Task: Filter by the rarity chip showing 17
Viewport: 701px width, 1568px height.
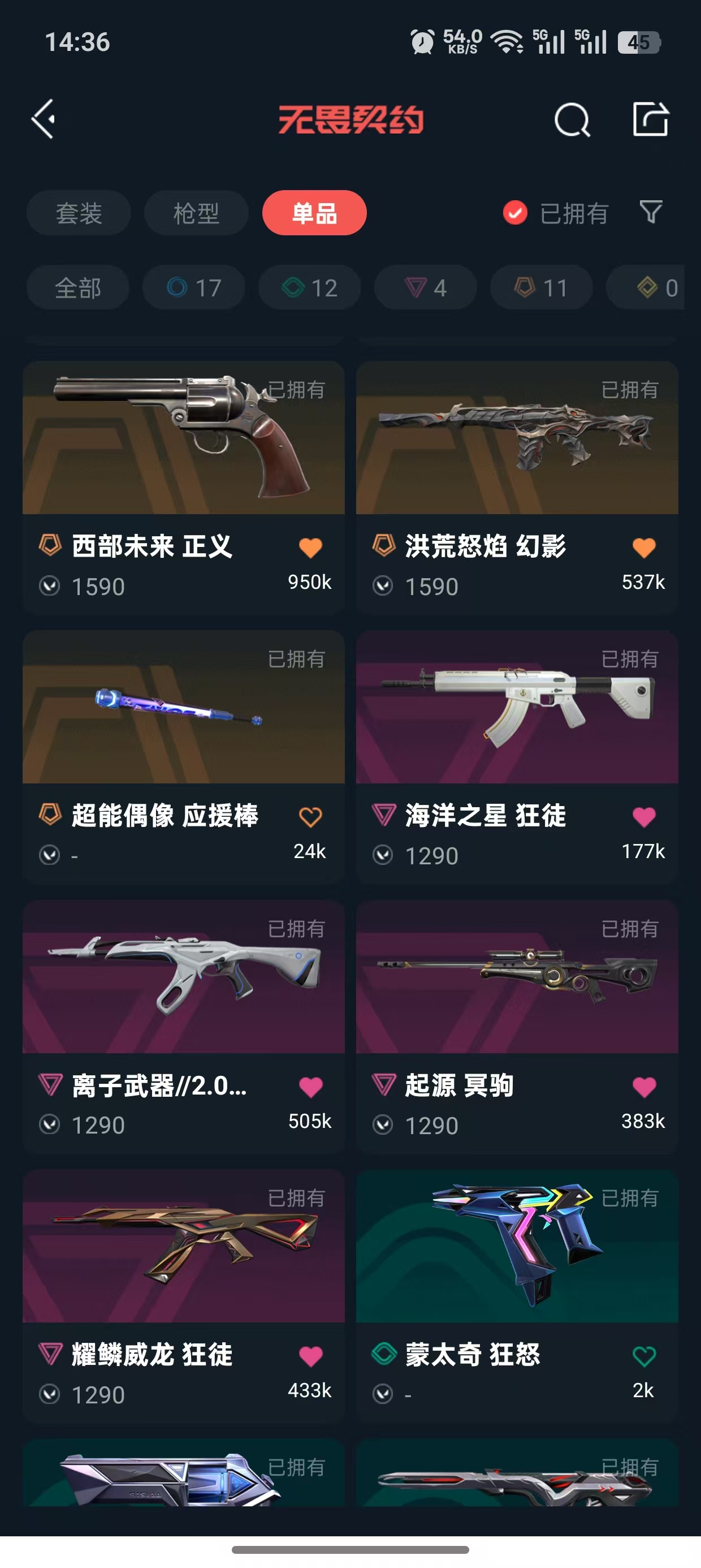Action: [193, 287]
